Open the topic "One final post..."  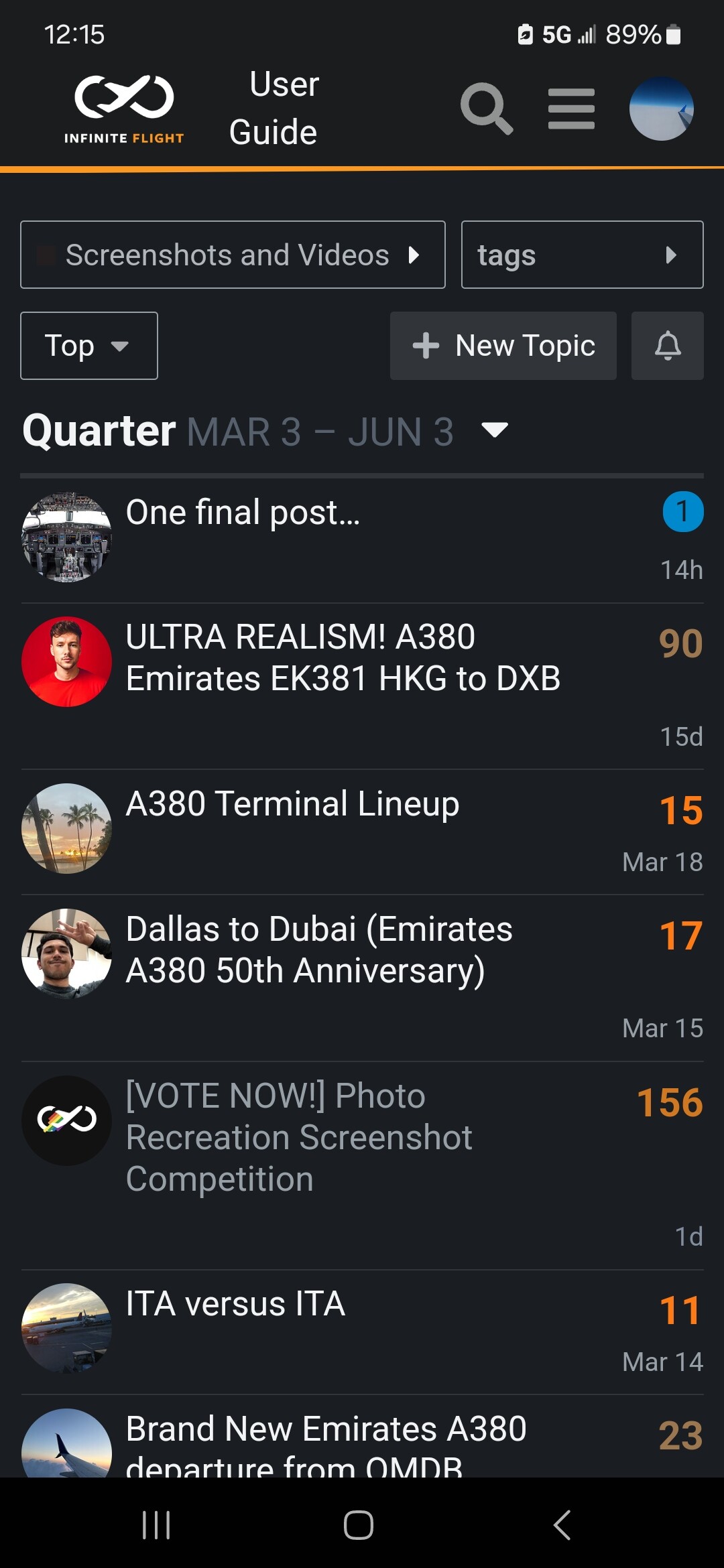click(x=243, y=513)
